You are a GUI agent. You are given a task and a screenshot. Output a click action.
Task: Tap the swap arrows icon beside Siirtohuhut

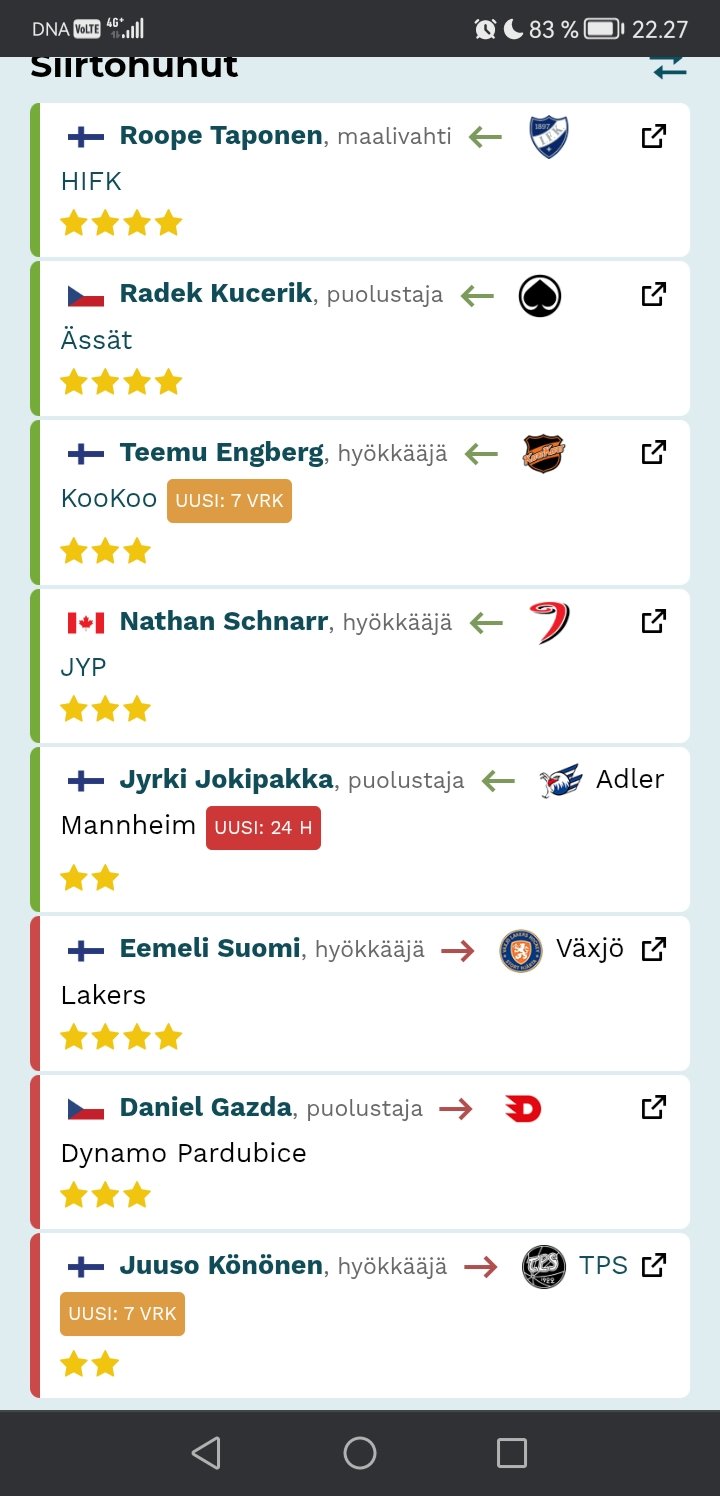tap(669, 67)
